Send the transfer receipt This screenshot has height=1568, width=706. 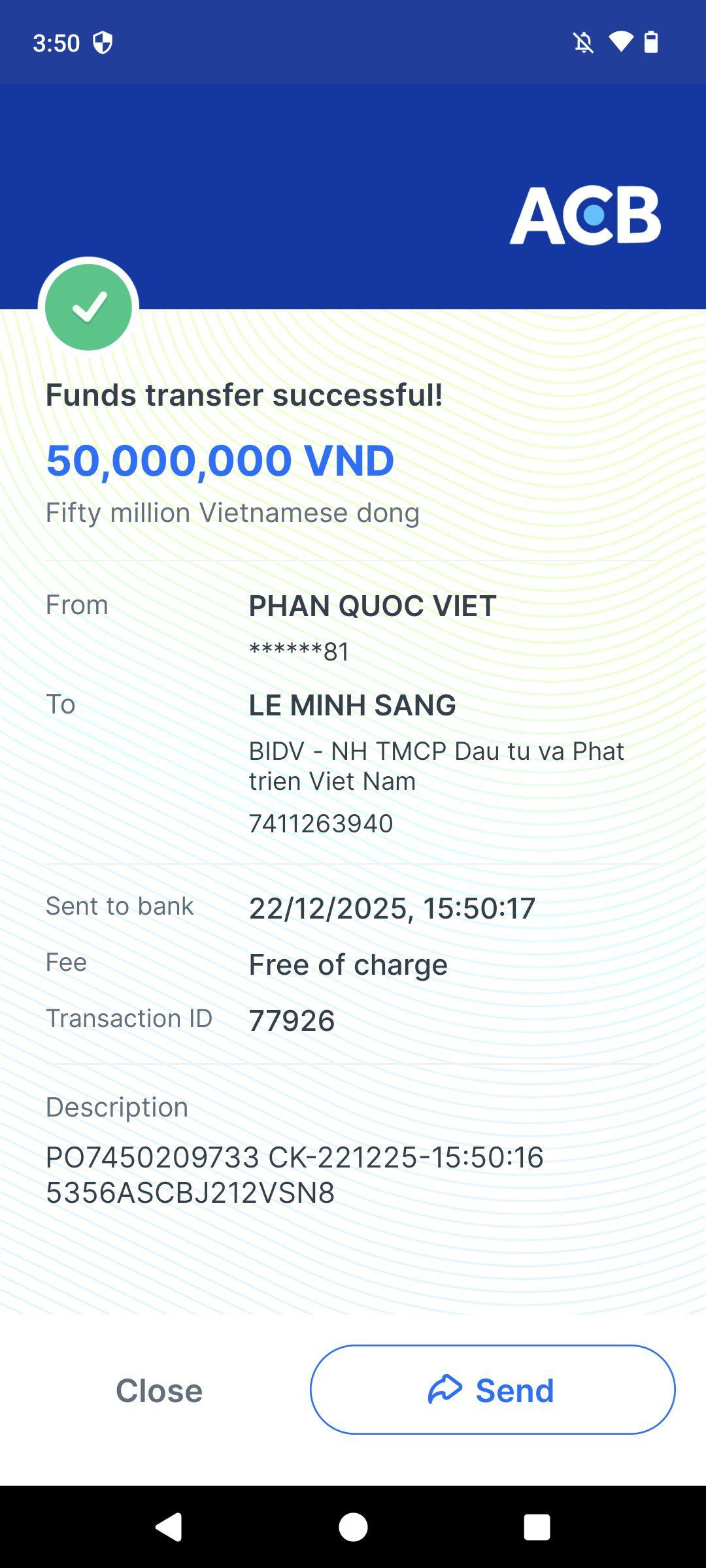tap(492, 1390)
